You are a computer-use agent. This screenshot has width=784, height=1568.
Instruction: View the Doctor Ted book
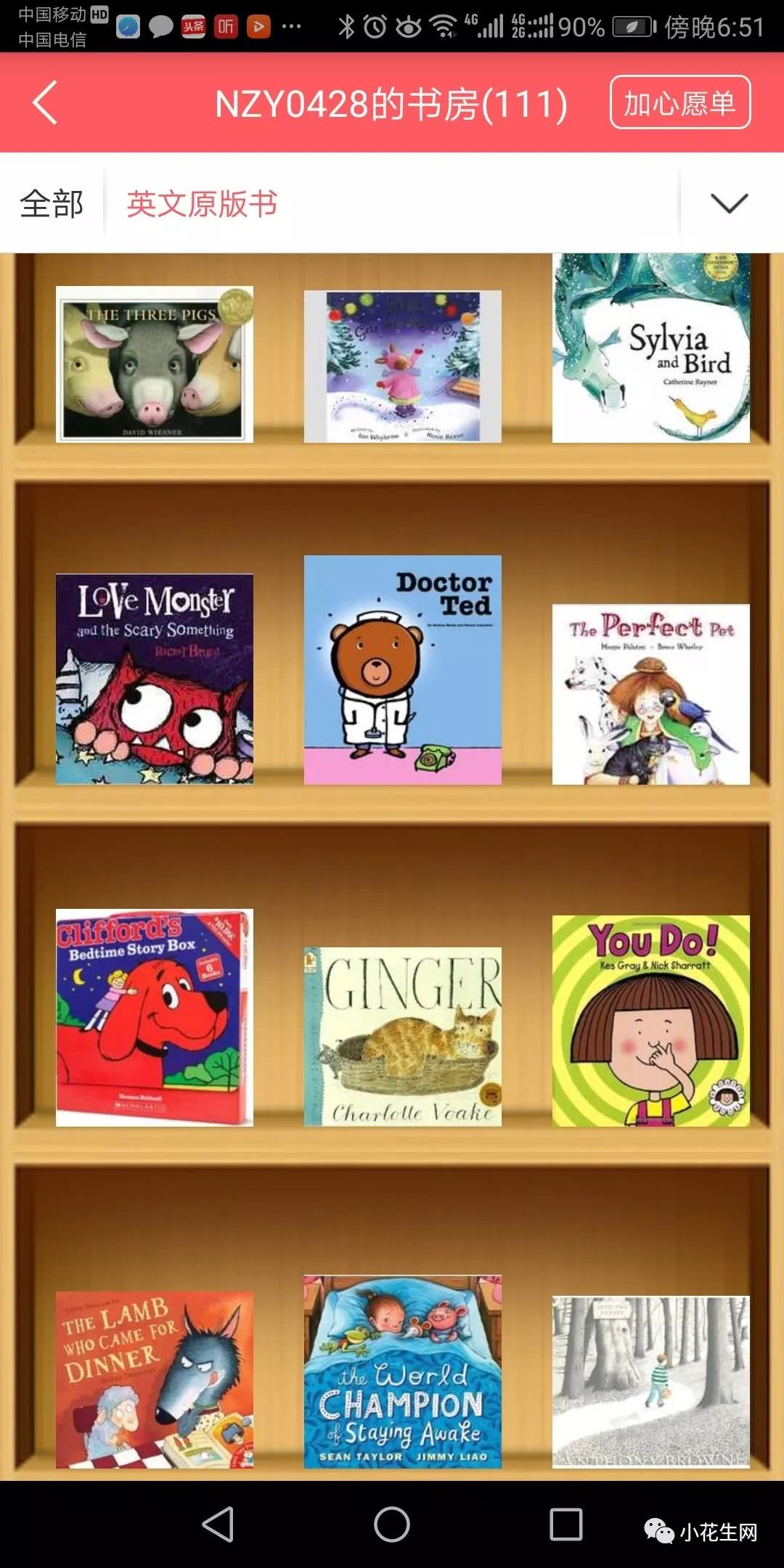pos(402,669)
